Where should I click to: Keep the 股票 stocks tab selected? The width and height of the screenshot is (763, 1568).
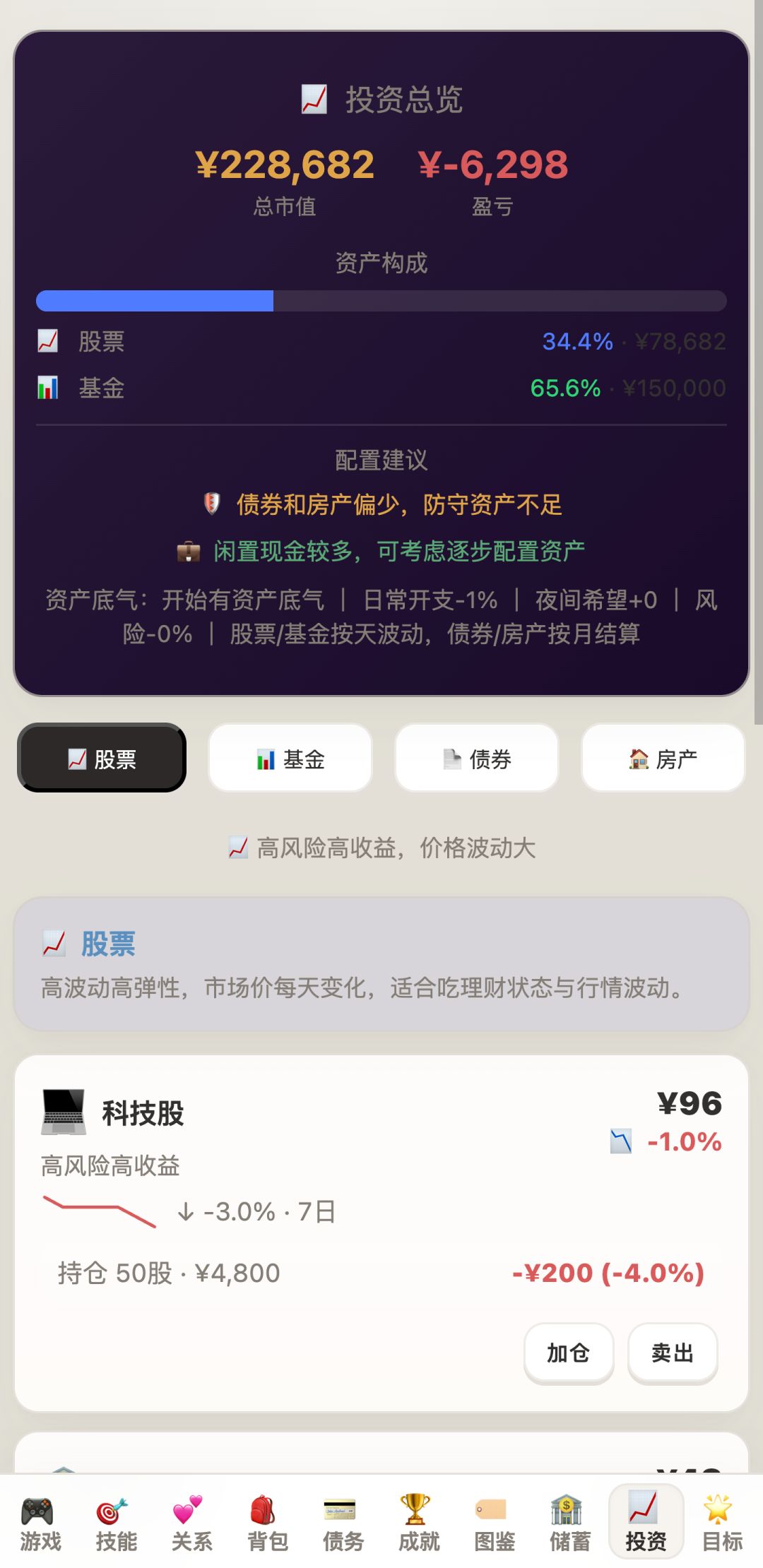pyautogui.click(x=101, y=758)
